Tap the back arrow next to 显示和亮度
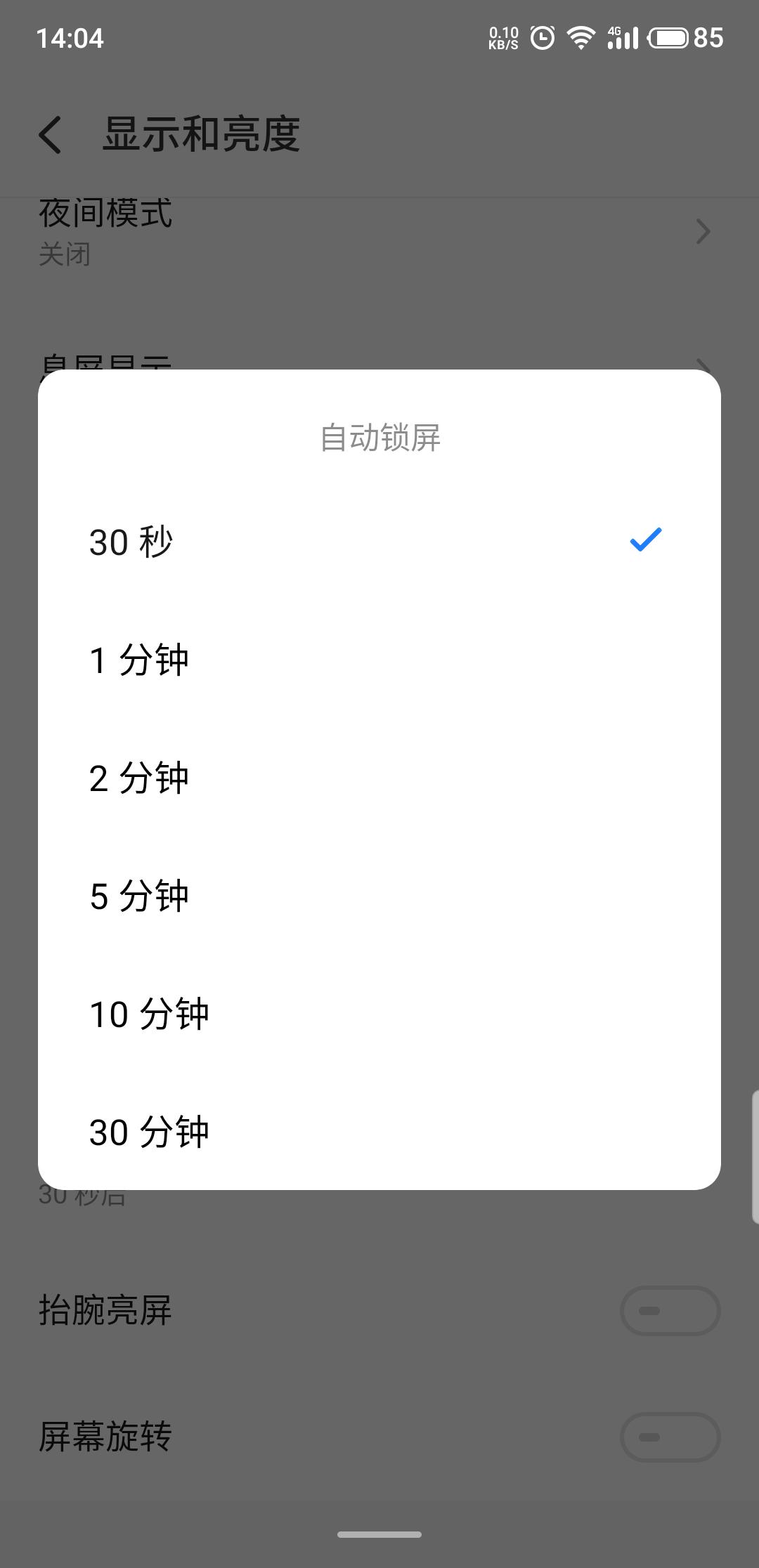 click(x=51, y=136)
